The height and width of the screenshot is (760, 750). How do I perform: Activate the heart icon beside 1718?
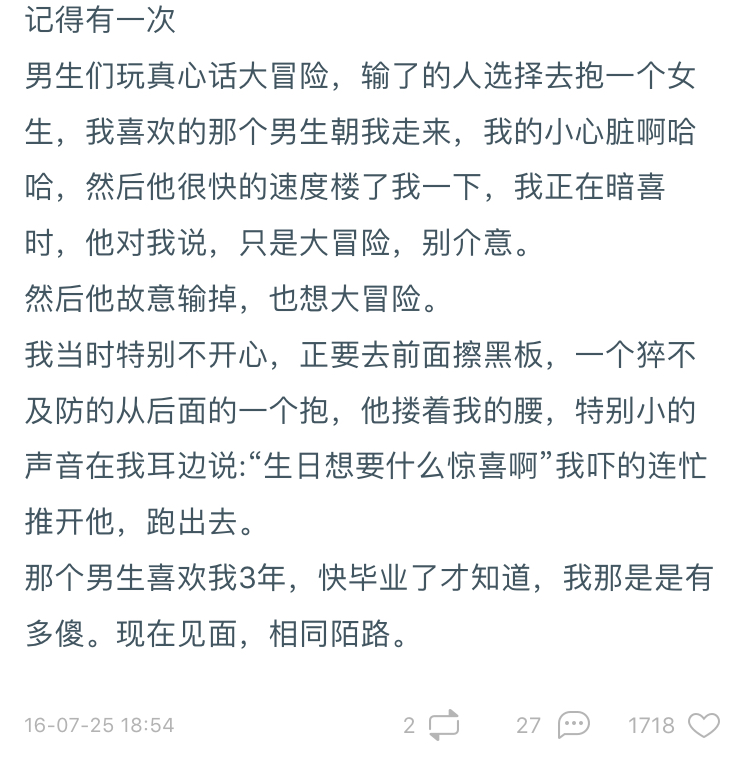click(x=704, y=725)
